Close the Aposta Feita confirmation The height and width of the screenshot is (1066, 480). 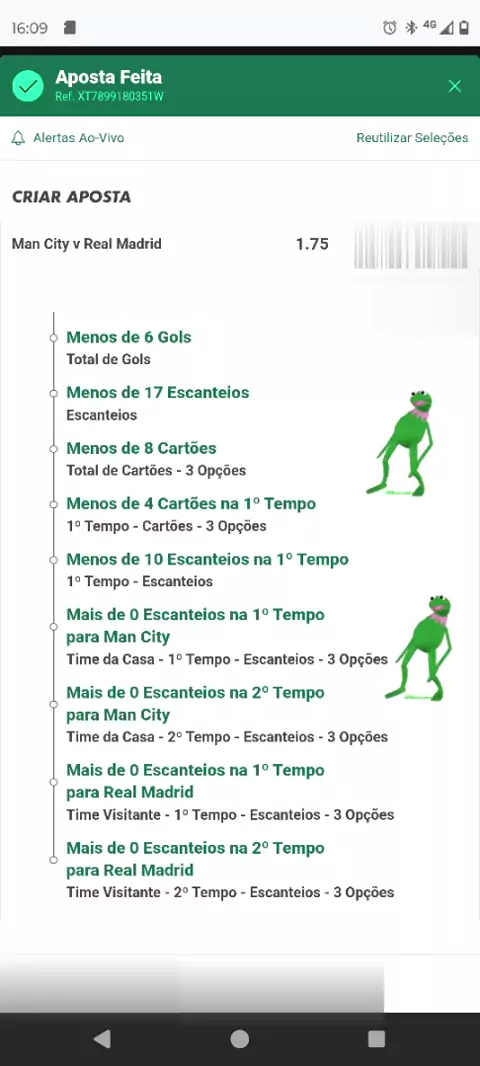[x=455, y=86]
